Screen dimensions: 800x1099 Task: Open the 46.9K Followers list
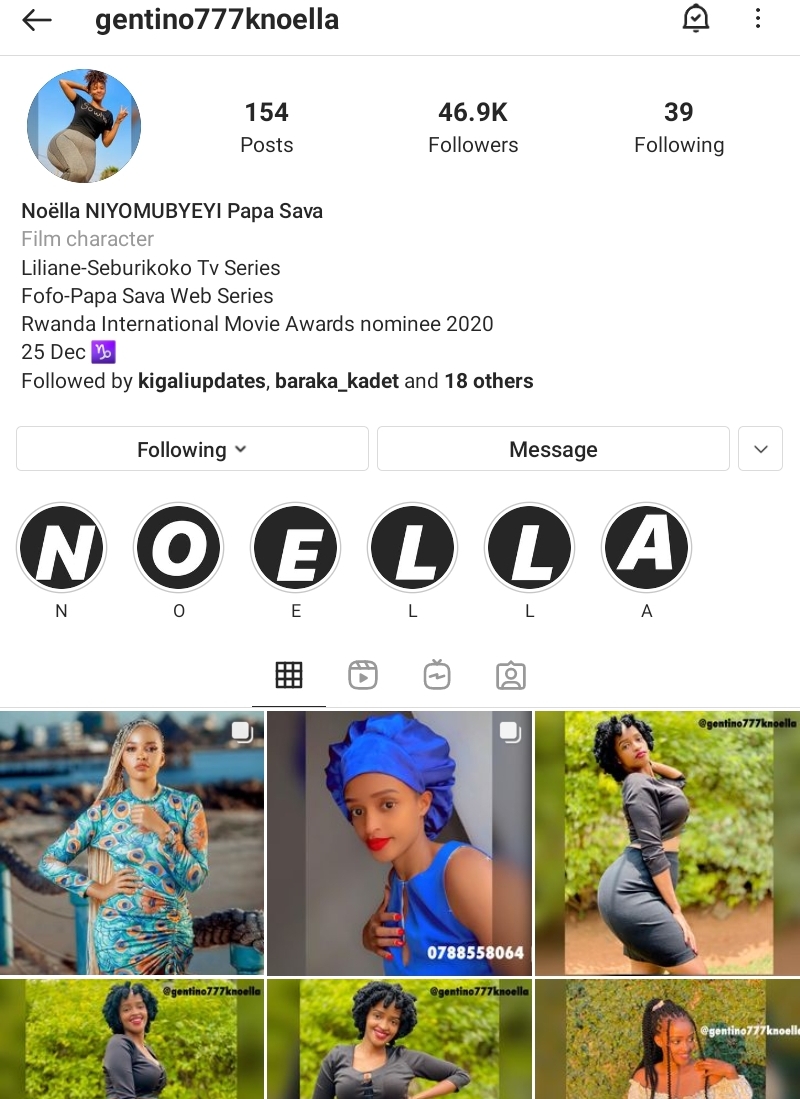(x=473, y=127)
